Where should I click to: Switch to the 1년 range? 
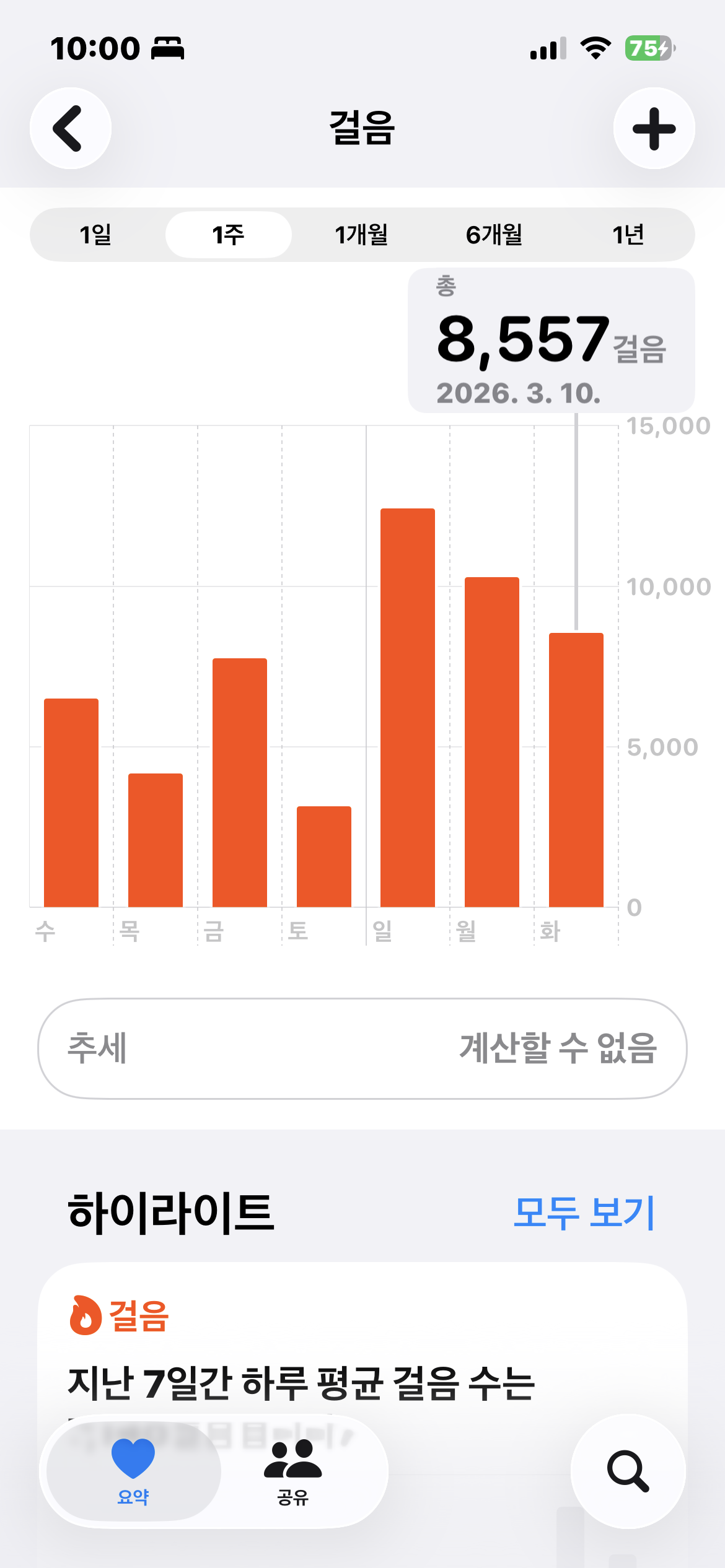click(628, 235)
